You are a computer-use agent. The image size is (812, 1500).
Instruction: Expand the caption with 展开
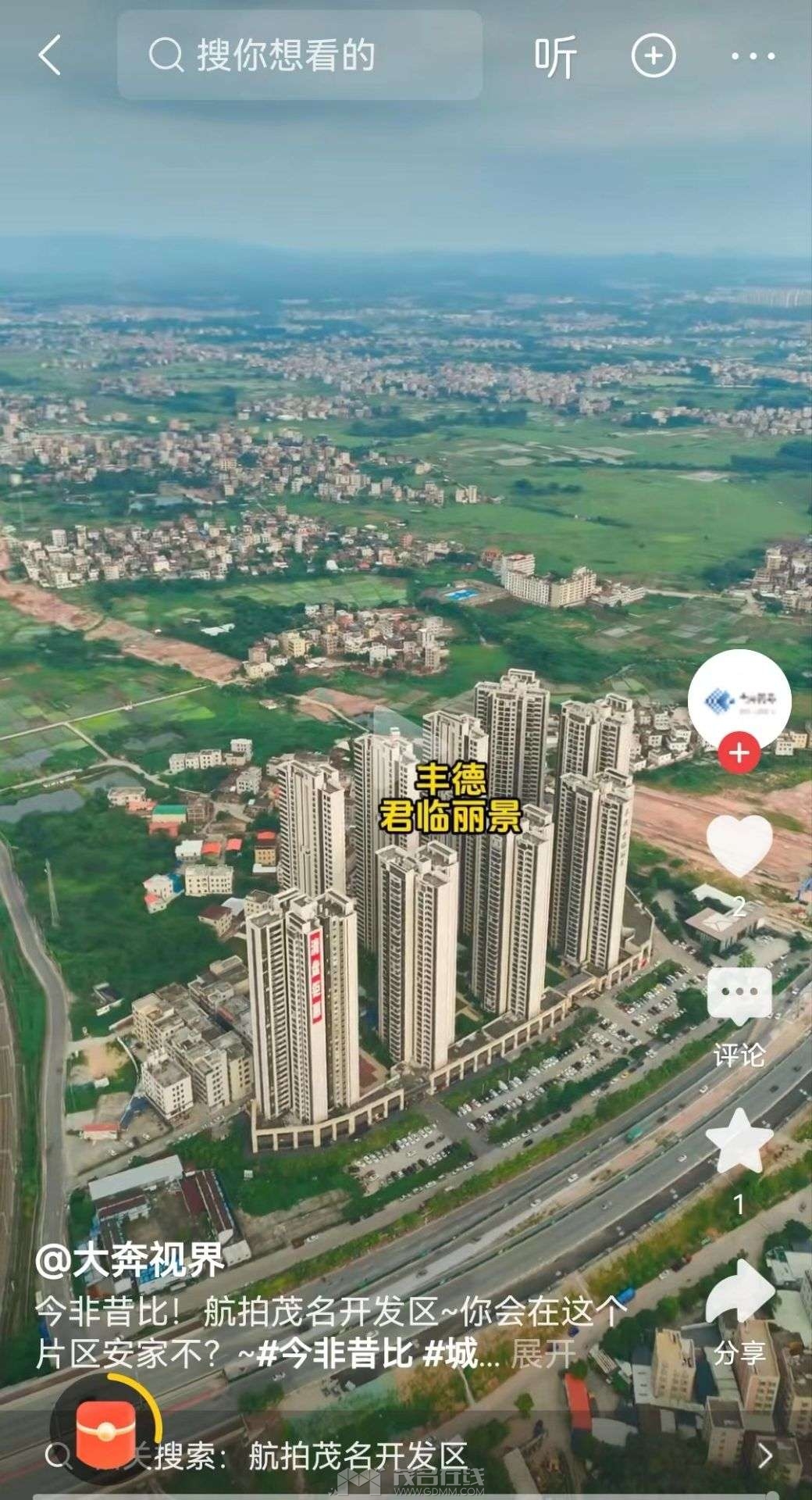pyautogui.click(x=543, y=1355)
